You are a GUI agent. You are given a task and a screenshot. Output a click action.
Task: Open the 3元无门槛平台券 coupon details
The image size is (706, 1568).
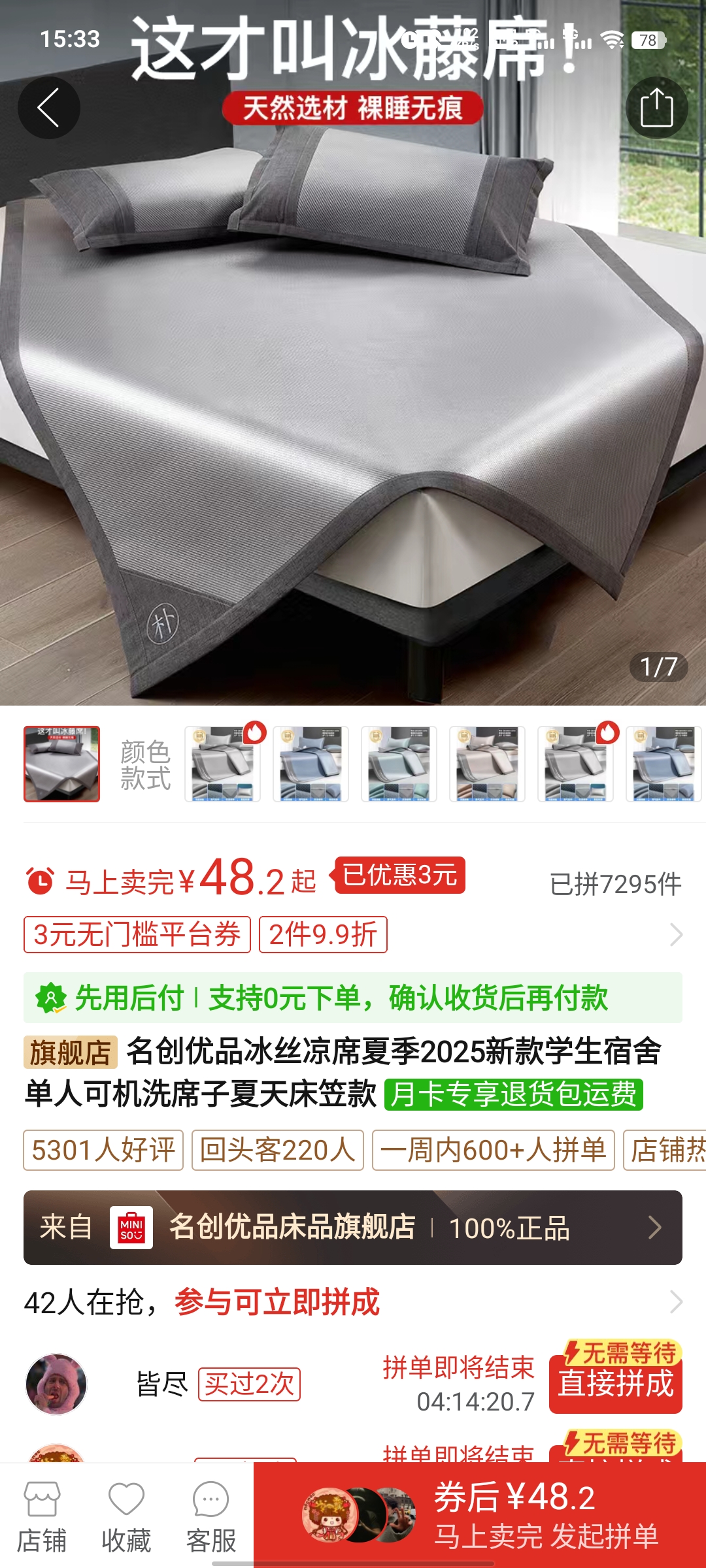click(x=137, y=934)
